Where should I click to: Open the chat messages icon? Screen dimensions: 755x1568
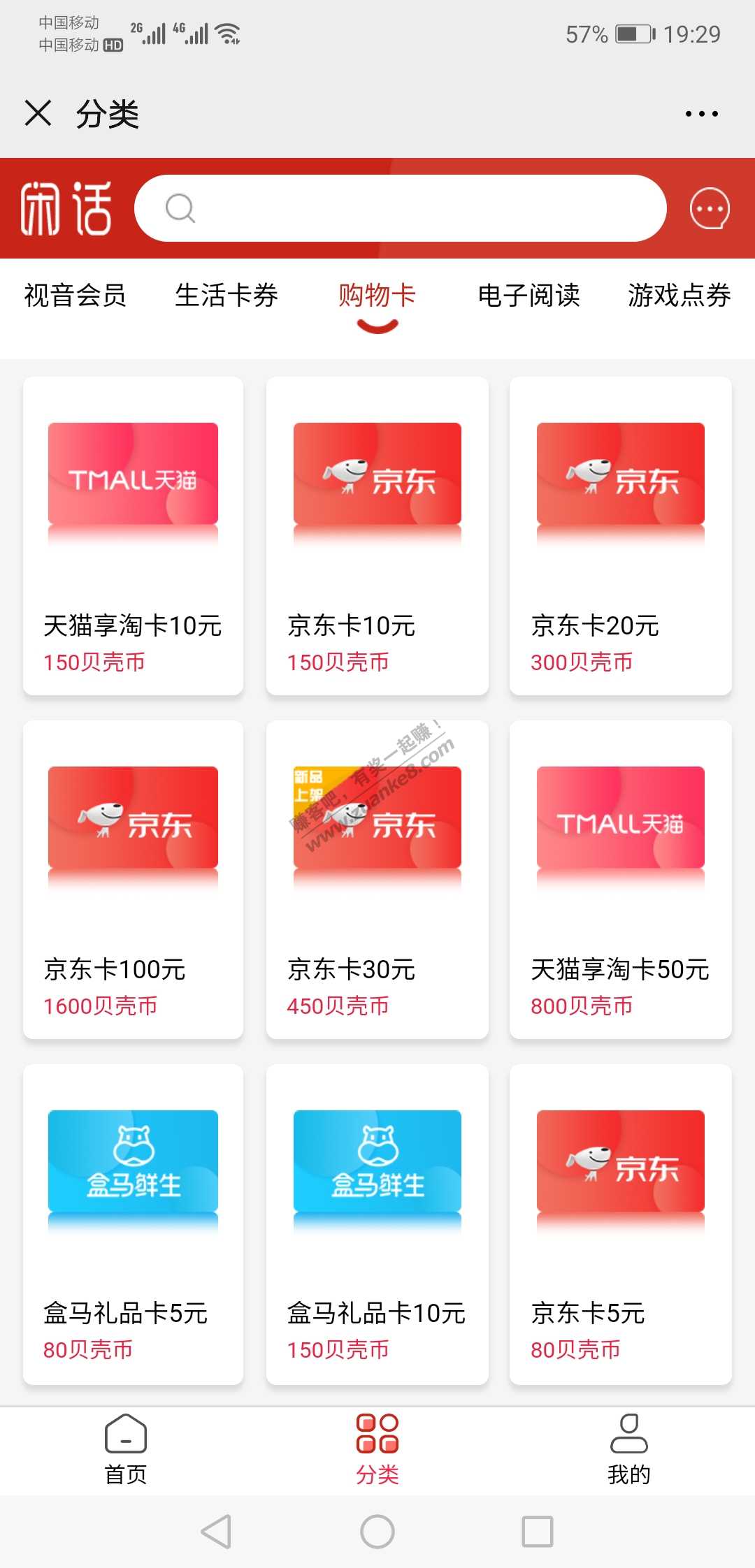click(x=710, y=208)
